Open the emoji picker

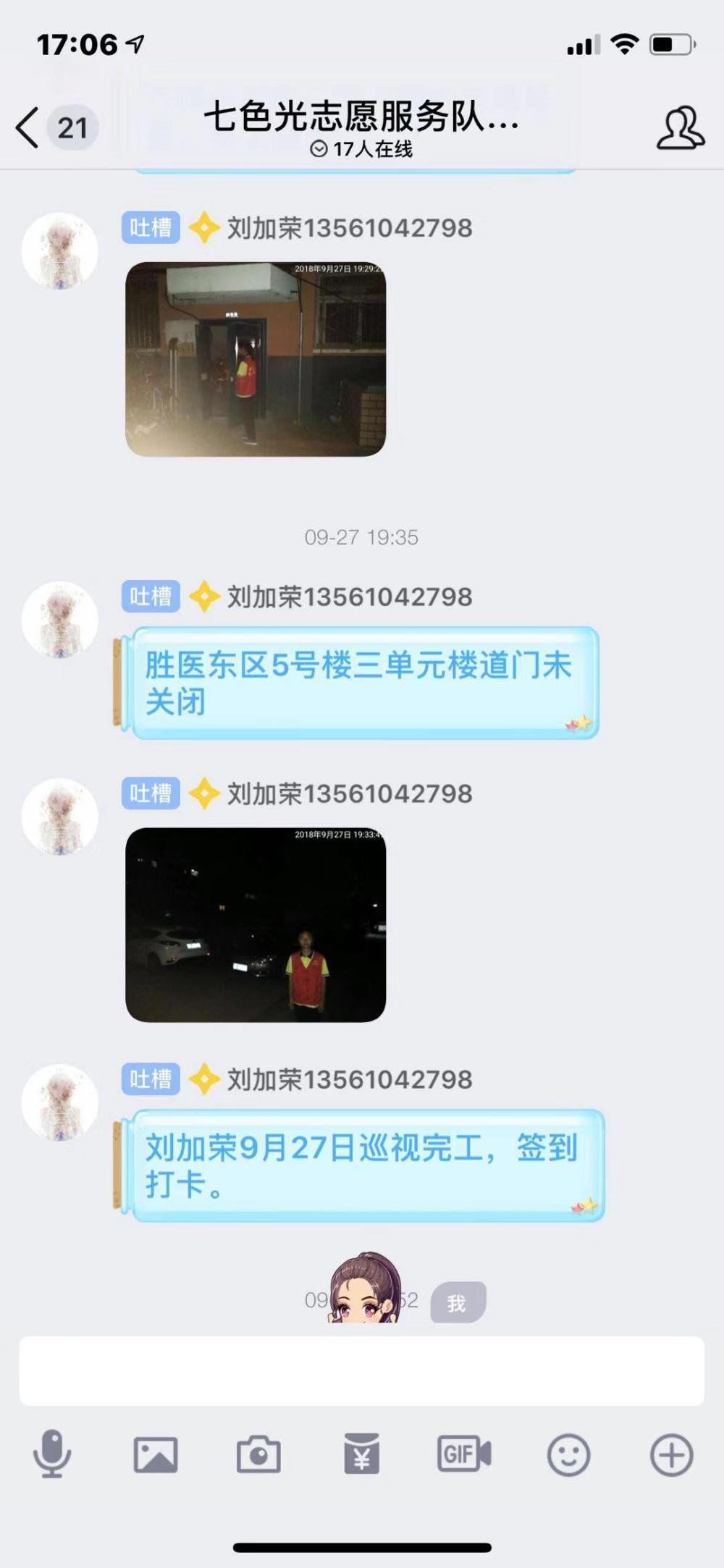(568, 1454)
